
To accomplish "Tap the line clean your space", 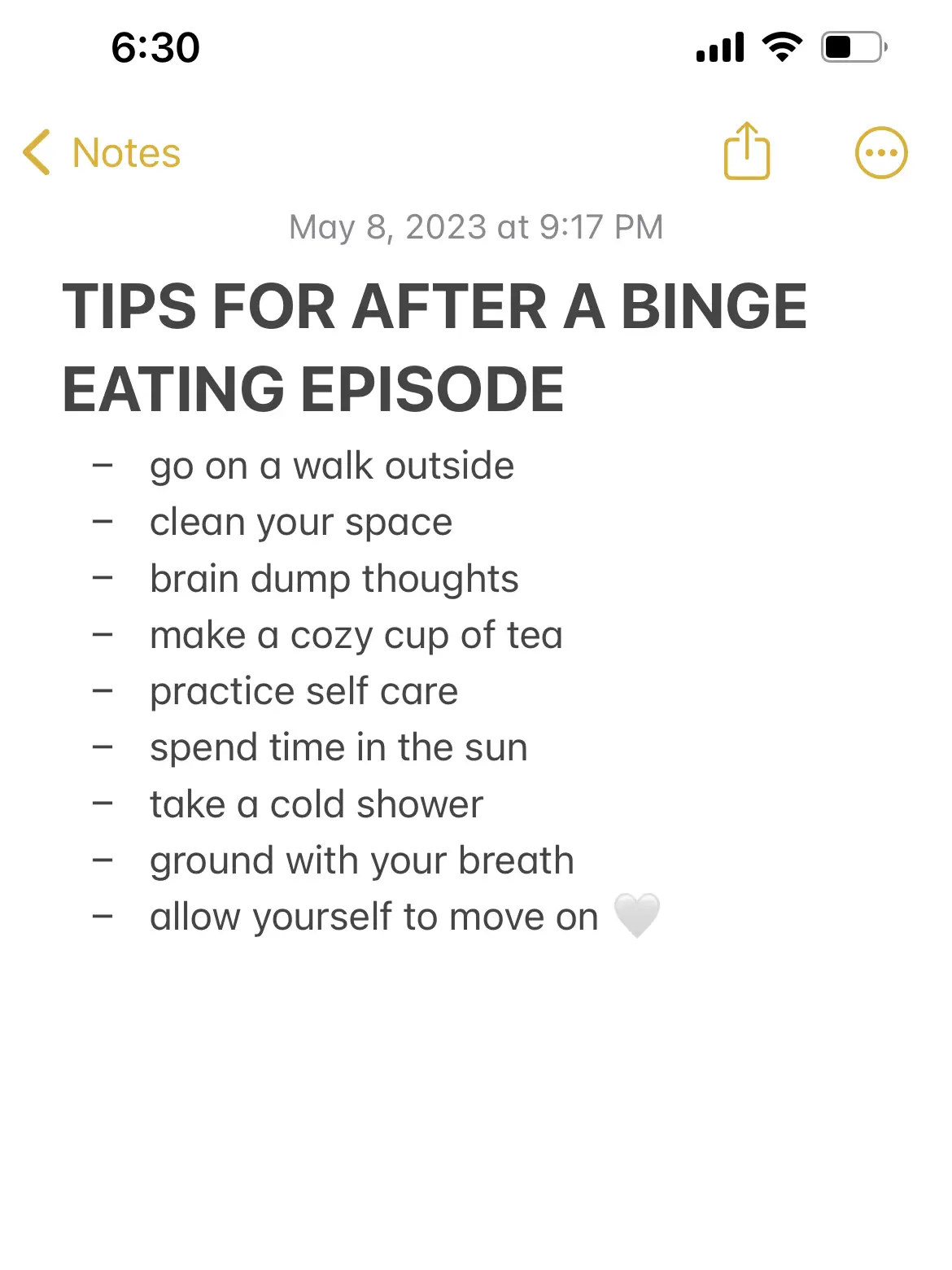I will 301,522.
